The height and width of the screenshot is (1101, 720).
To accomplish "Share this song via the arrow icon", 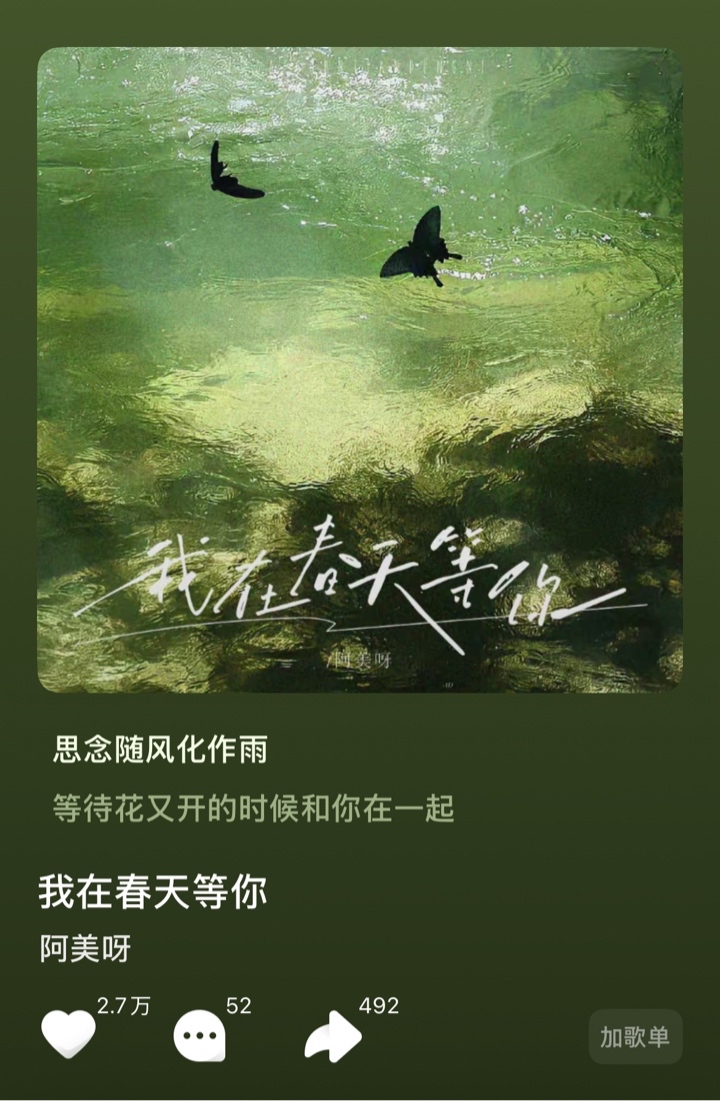I will (x=332, y=1036).
